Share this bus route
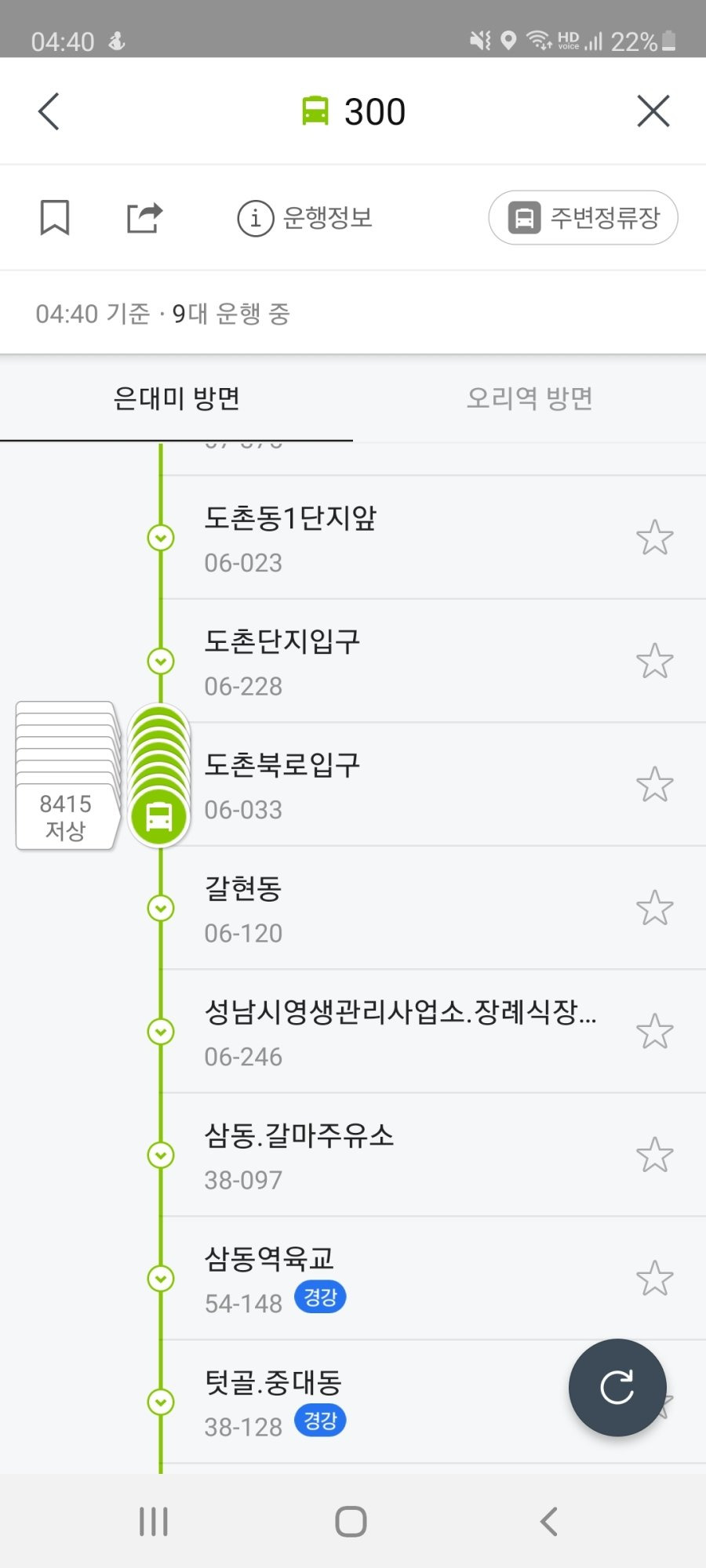This screenshot has width=706, height=1568. 144,217
